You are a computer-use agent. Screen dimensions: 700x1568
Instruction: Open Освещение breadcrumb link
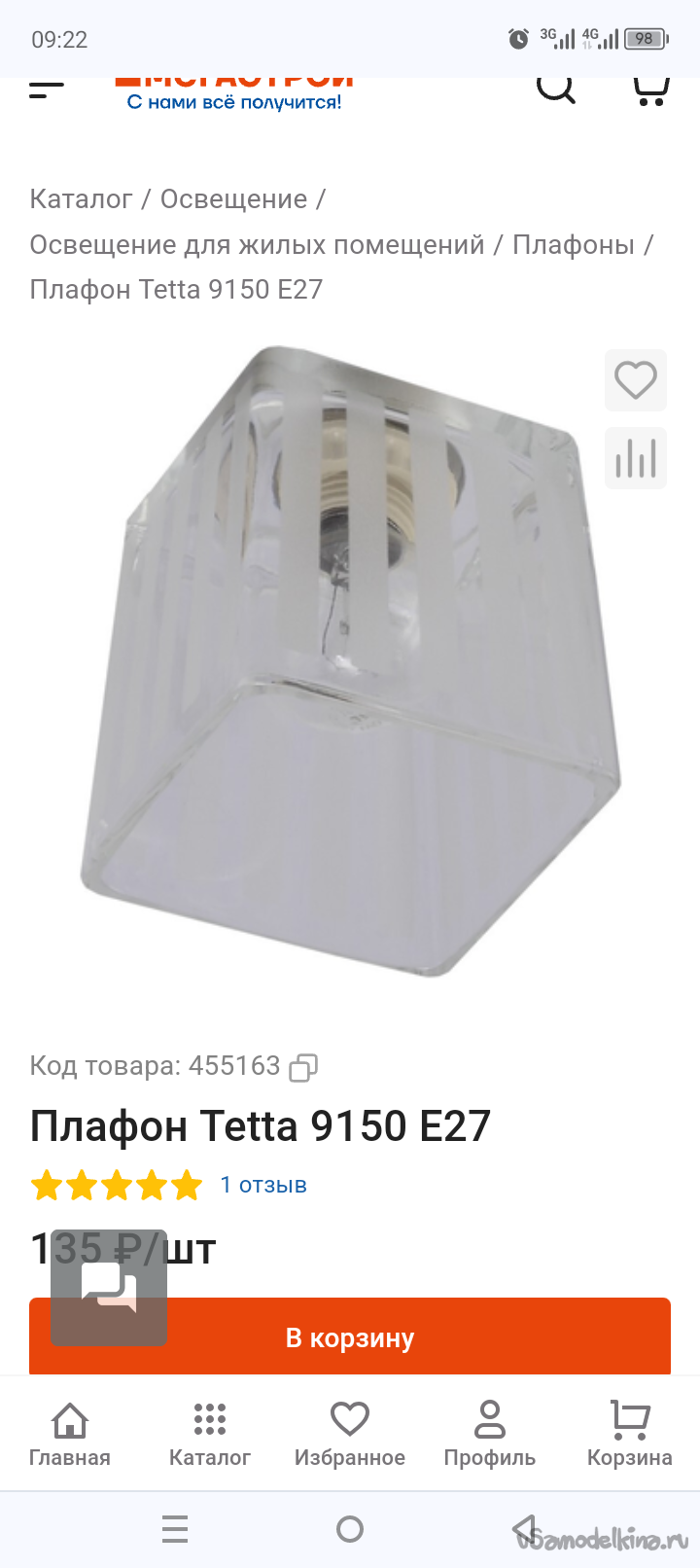pos(233,199)
